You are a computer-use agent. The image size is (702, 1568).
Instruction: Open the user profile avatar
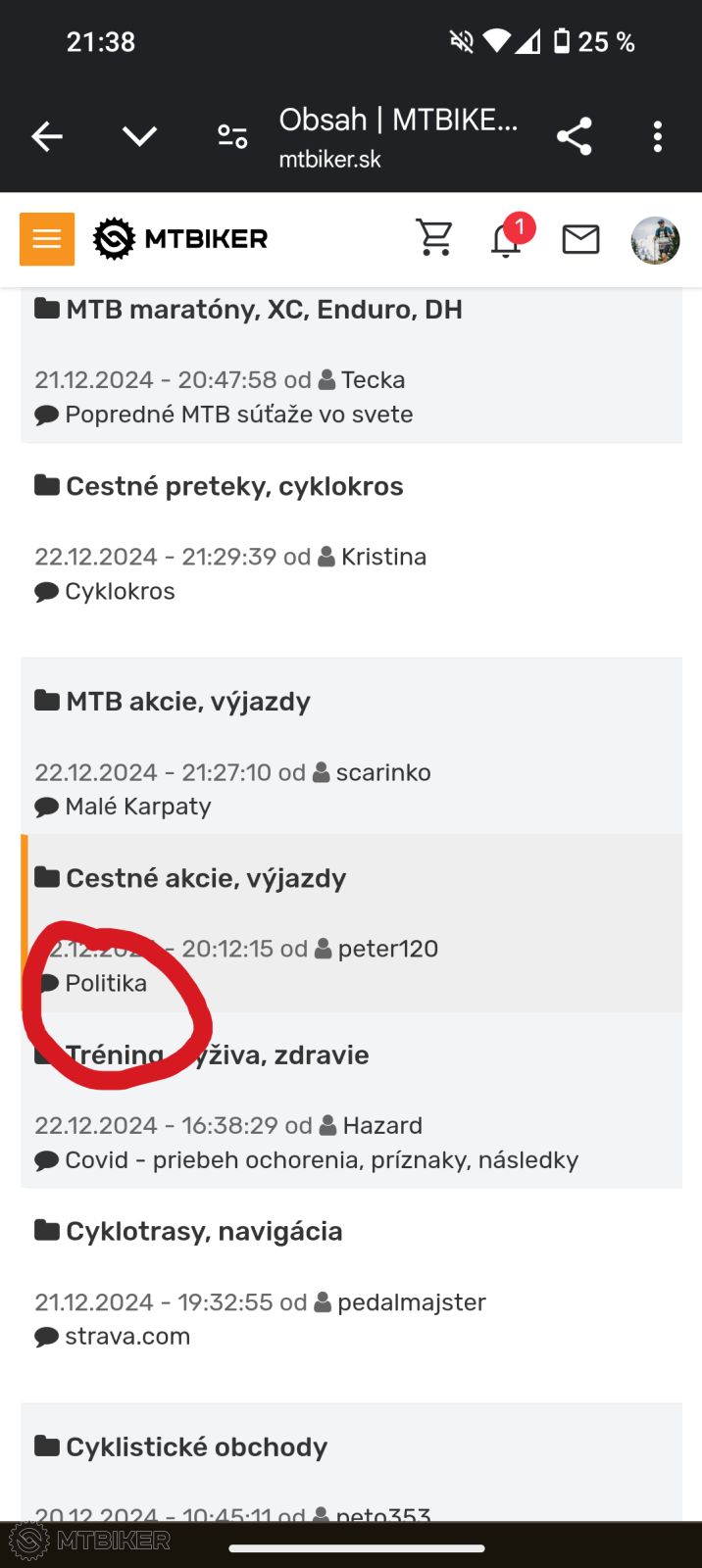[654, 240]
